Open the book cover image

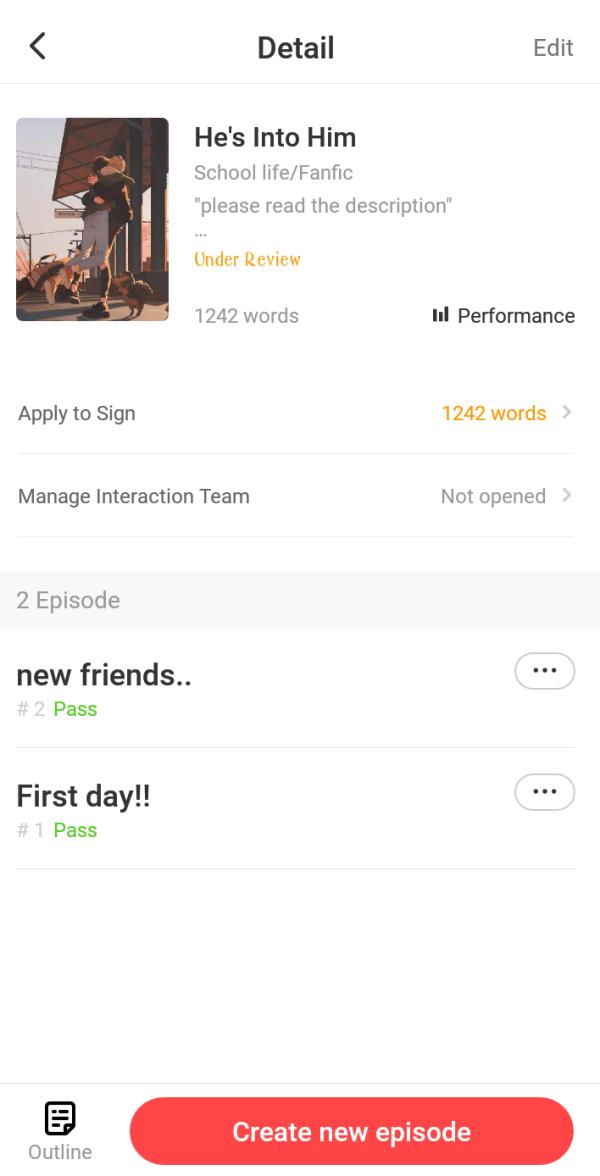[x=92, y=219]
